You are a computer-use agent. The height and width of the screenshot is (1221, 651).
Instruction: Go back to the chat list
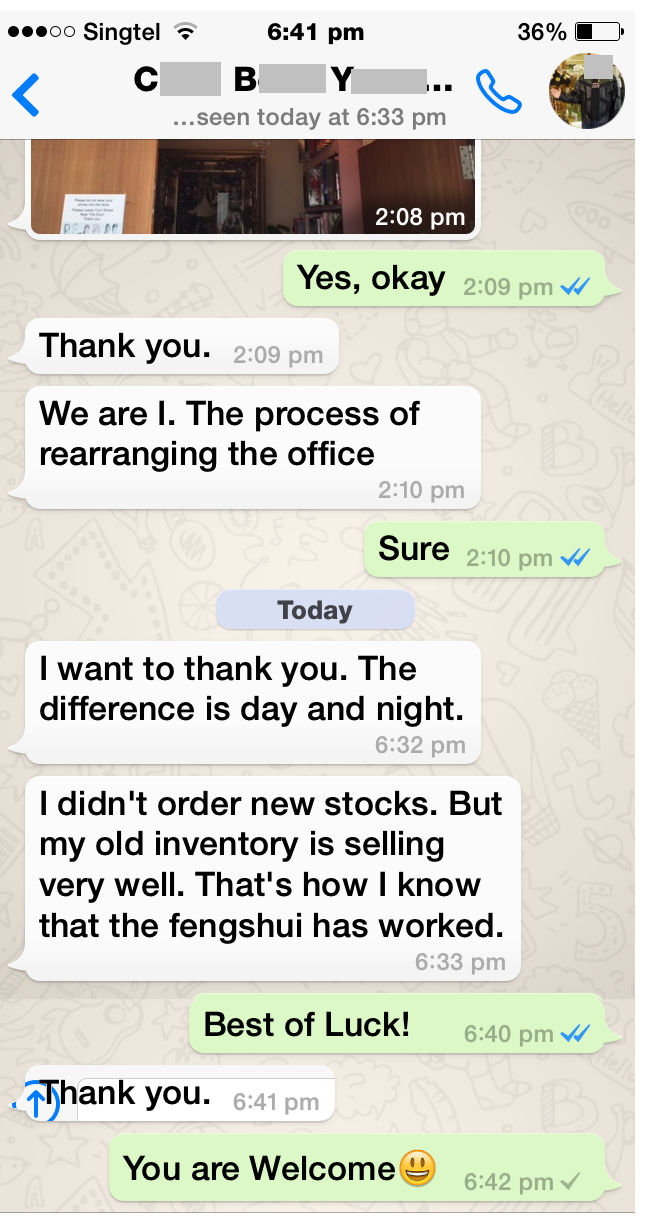point(25,94)
